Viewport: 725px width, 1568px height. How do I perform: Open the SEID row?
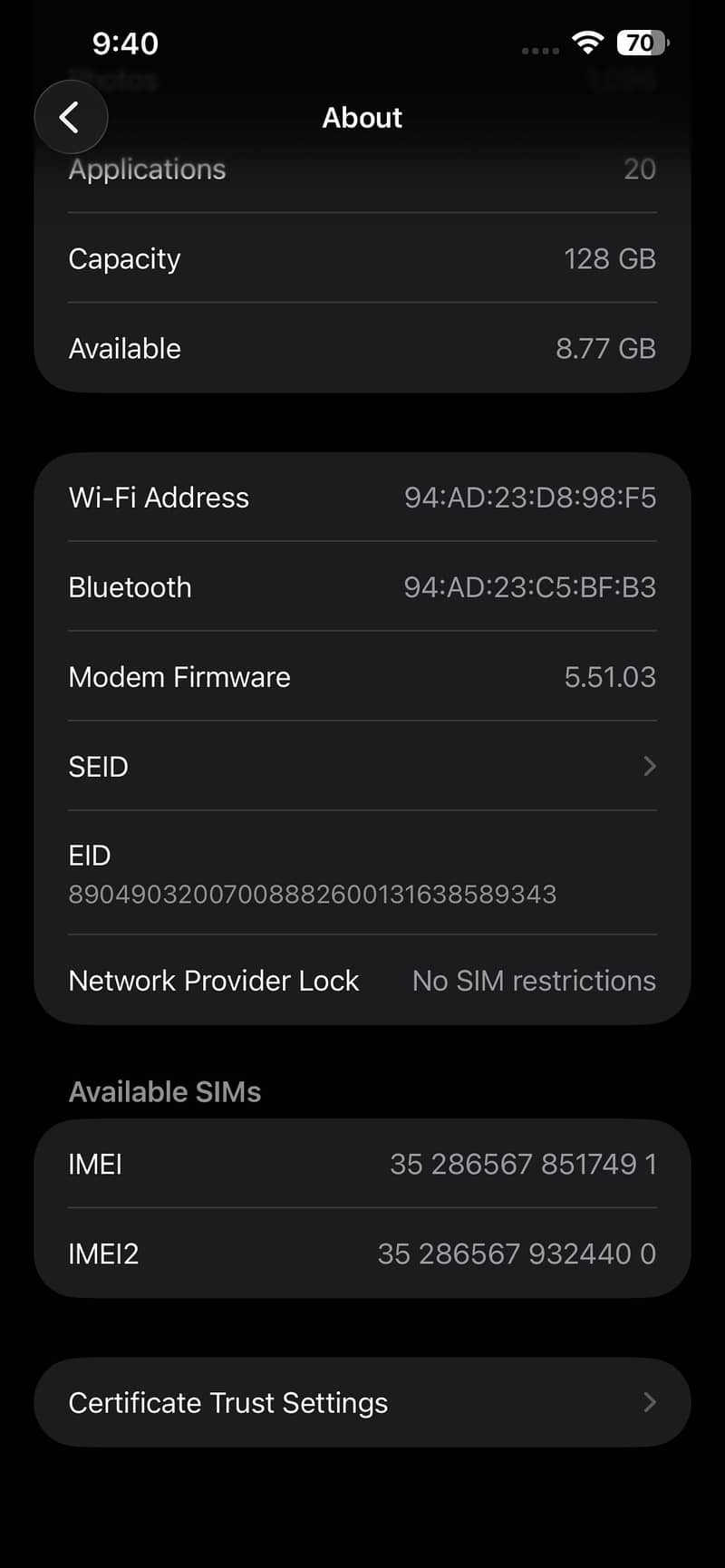(362, 767)
